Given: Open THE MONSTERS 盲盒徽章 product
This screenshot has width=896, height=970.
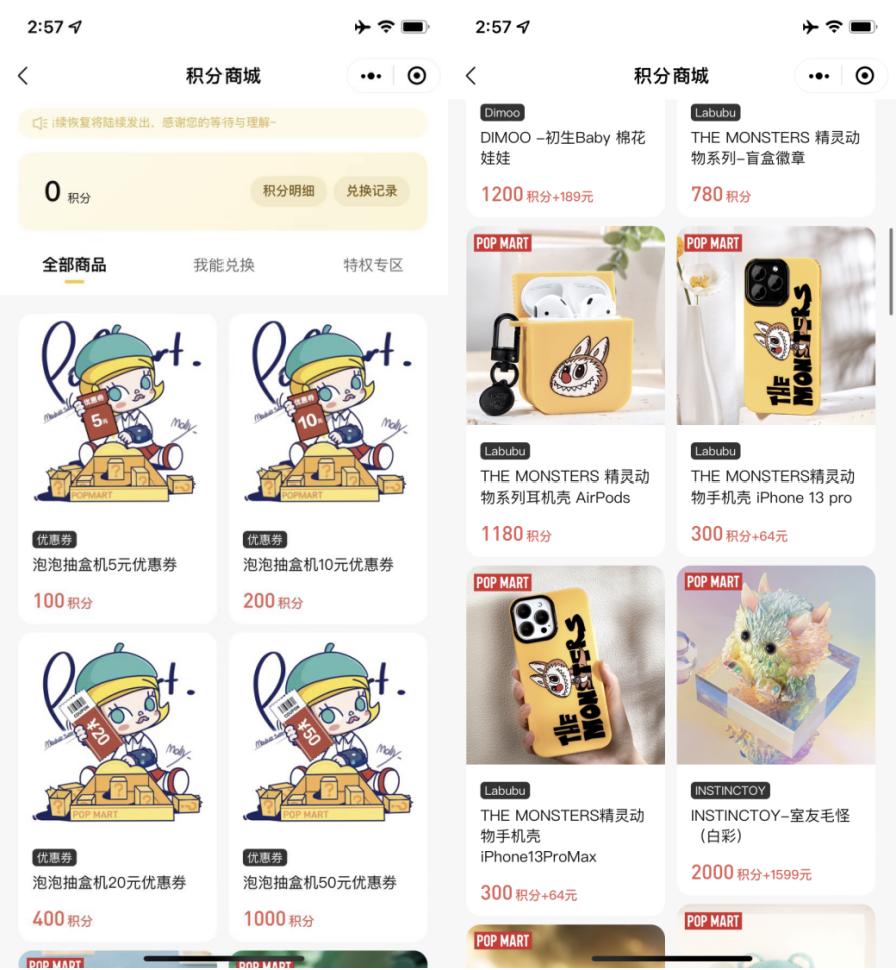Looking at the screenshot, I should (775, 157).
